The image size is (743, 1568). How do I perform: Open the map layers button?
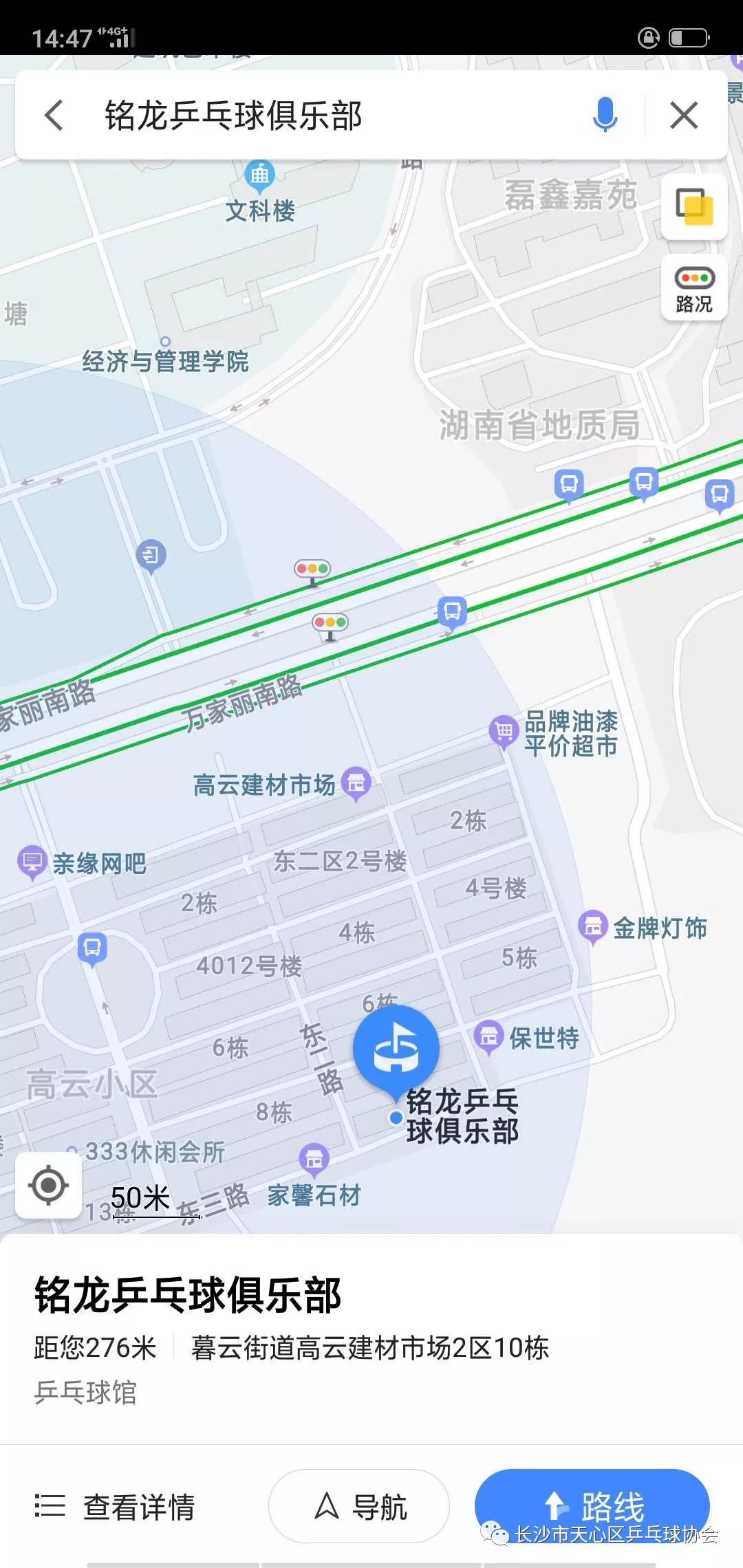click(694, 206)
